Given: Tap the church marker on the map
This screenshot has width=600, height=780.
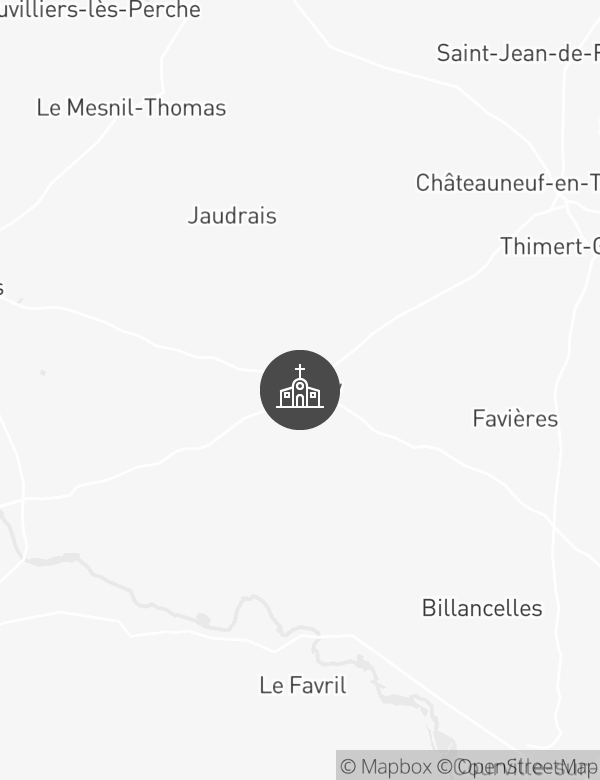Looking at the screenshot, I should point(300,390).
